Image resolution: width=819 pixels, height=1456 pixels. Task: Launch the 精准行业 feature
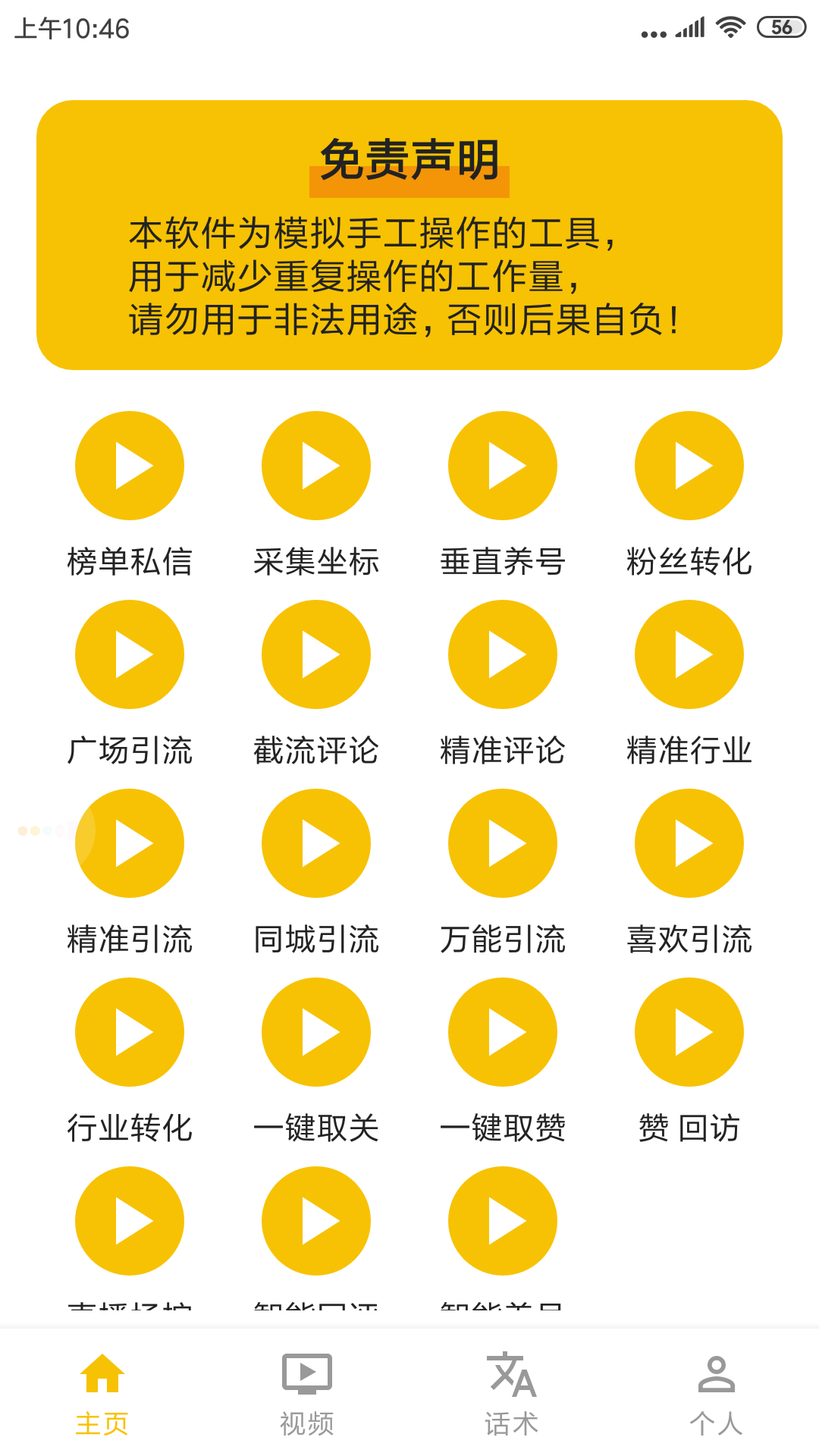click(689, 654)
